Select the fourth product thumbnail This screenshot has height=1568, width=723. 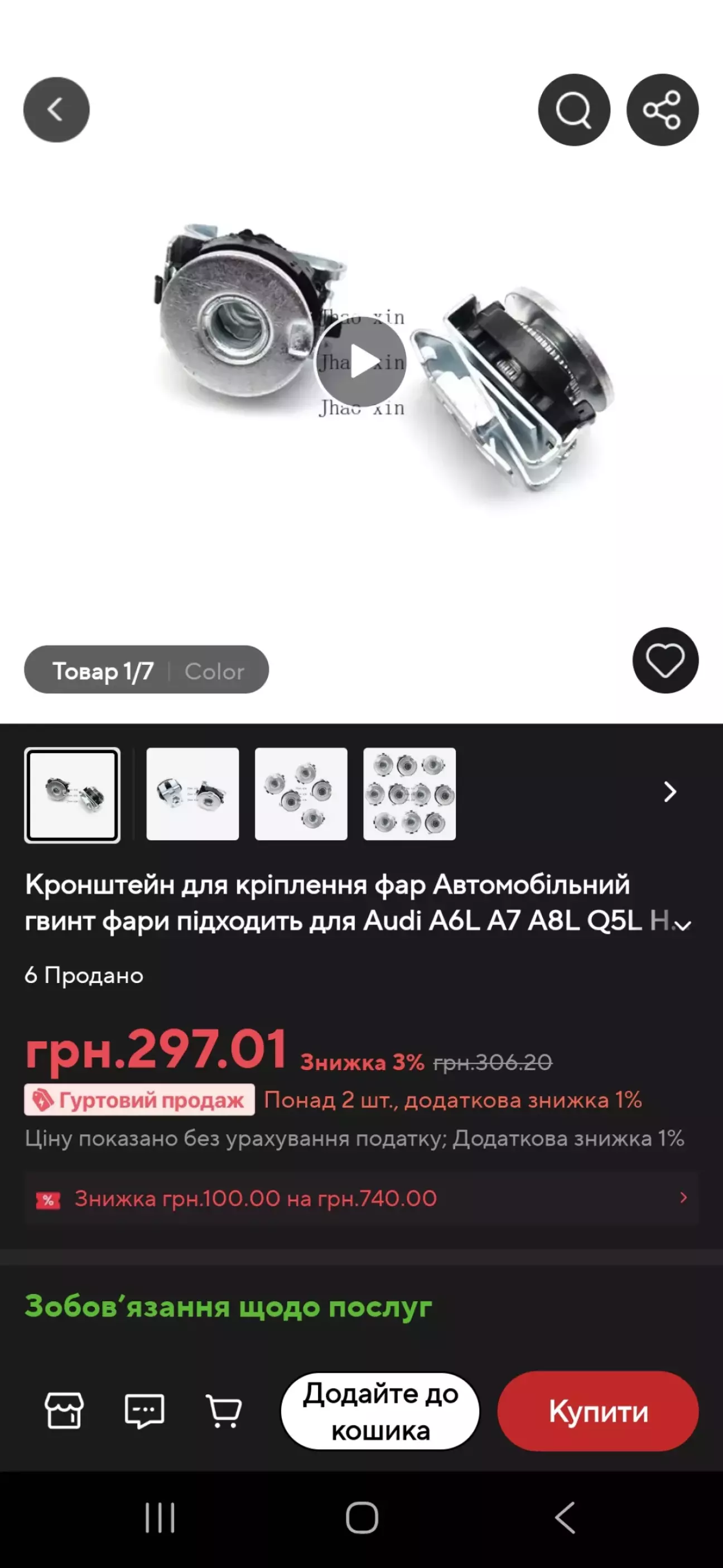coord(409,794)
